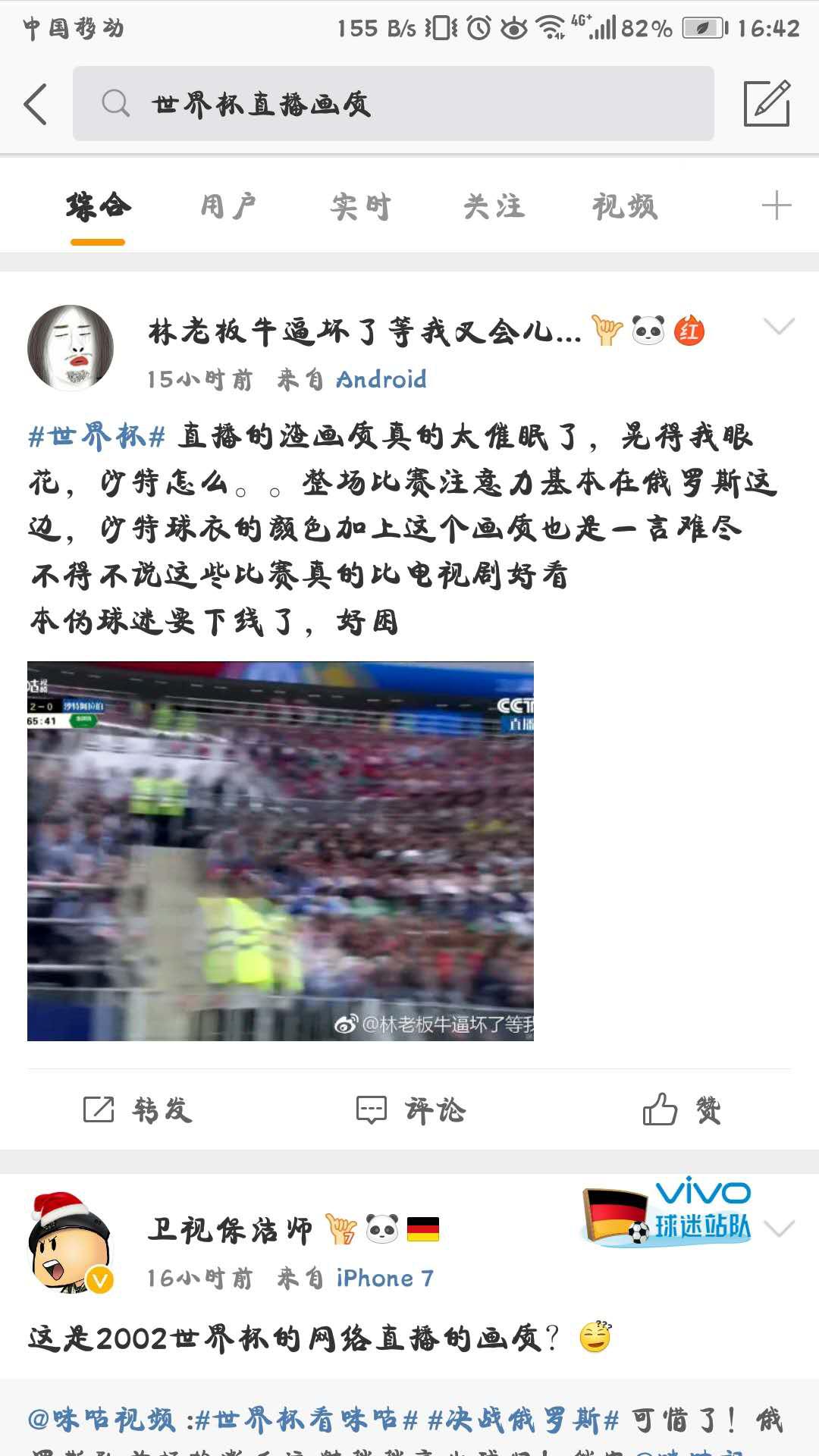Switch to the 实时 tab
The image size is (819, 1456).
tap(360, 206)
